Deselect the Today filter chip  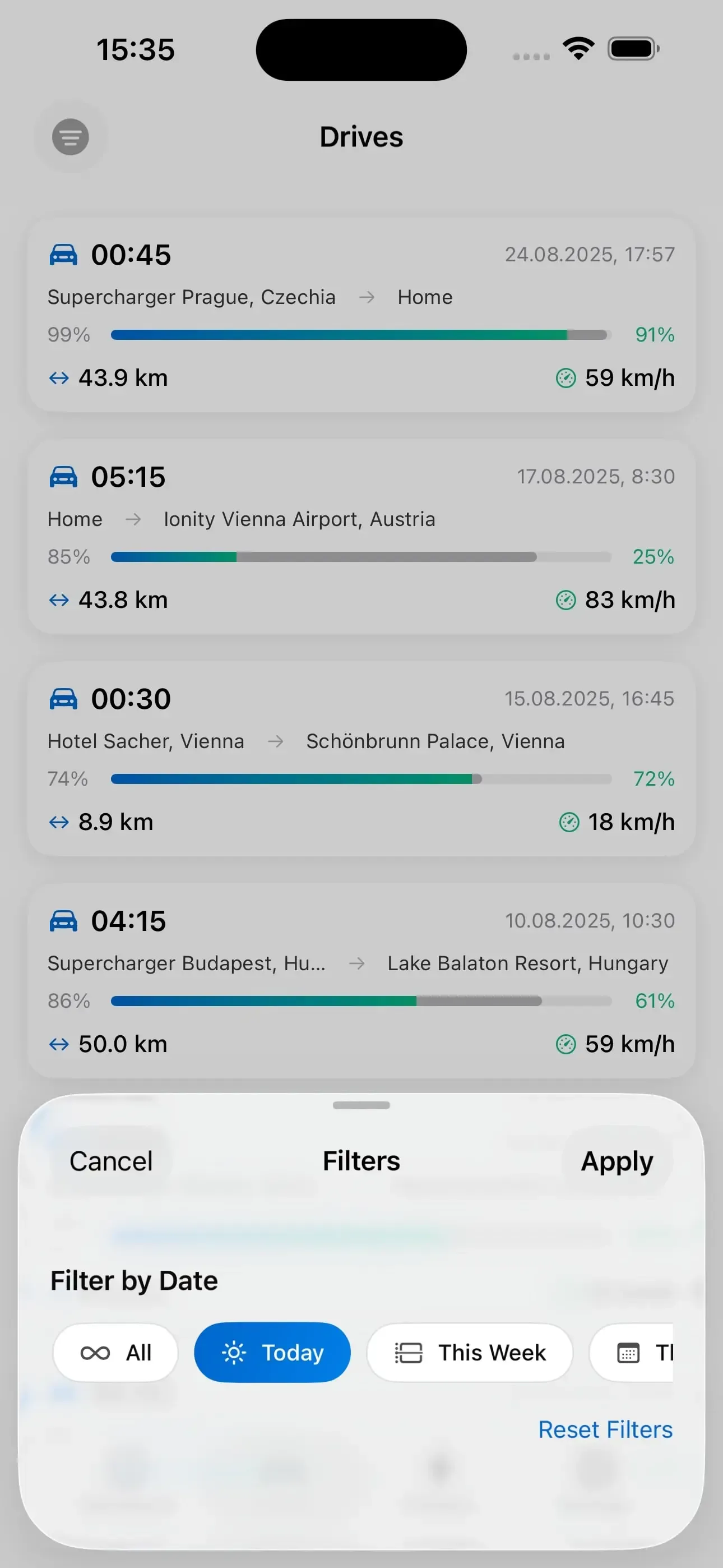pos(272,1353)
